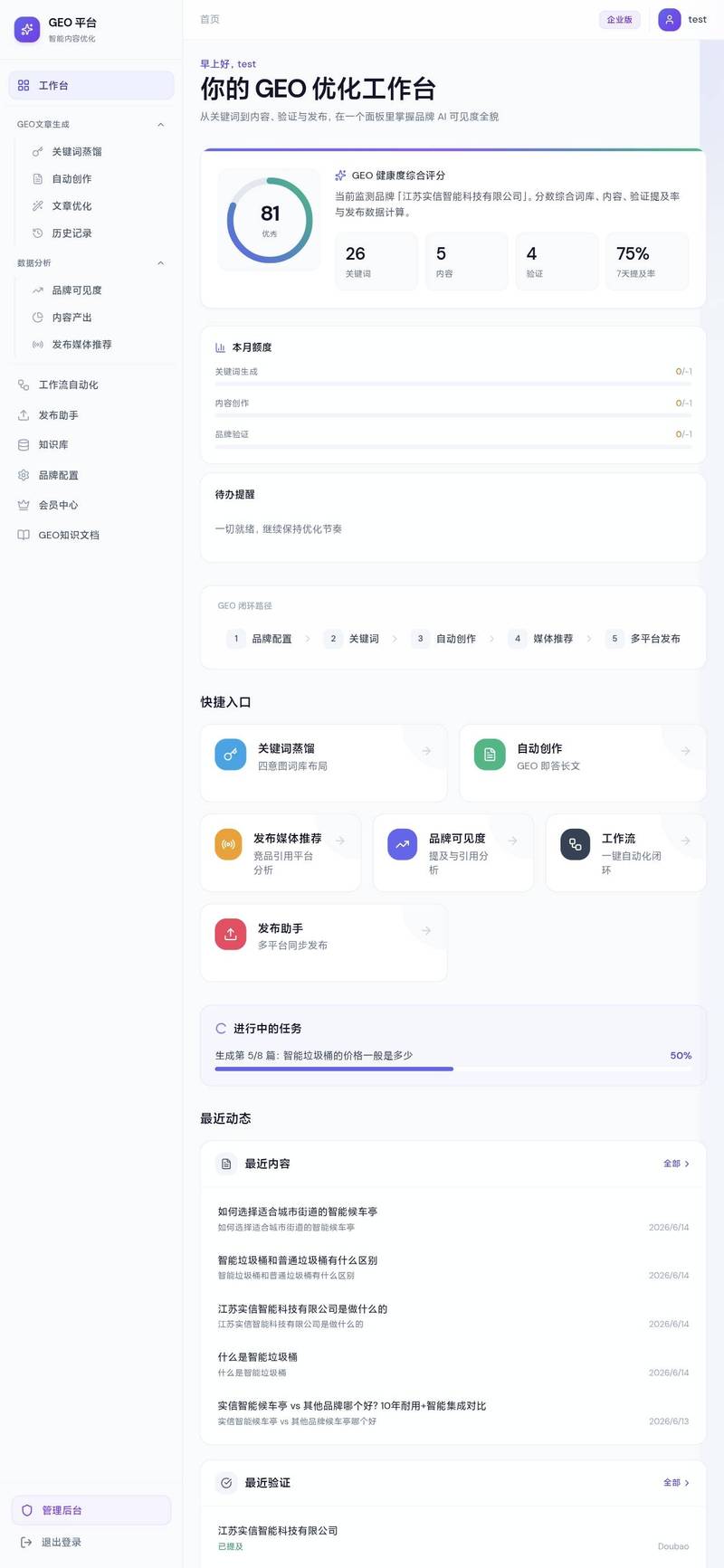Viewport: 724px width, 1568px height.
Task: View all in 最近验证
Action: pyautogui.click(x=676, y=1483)
